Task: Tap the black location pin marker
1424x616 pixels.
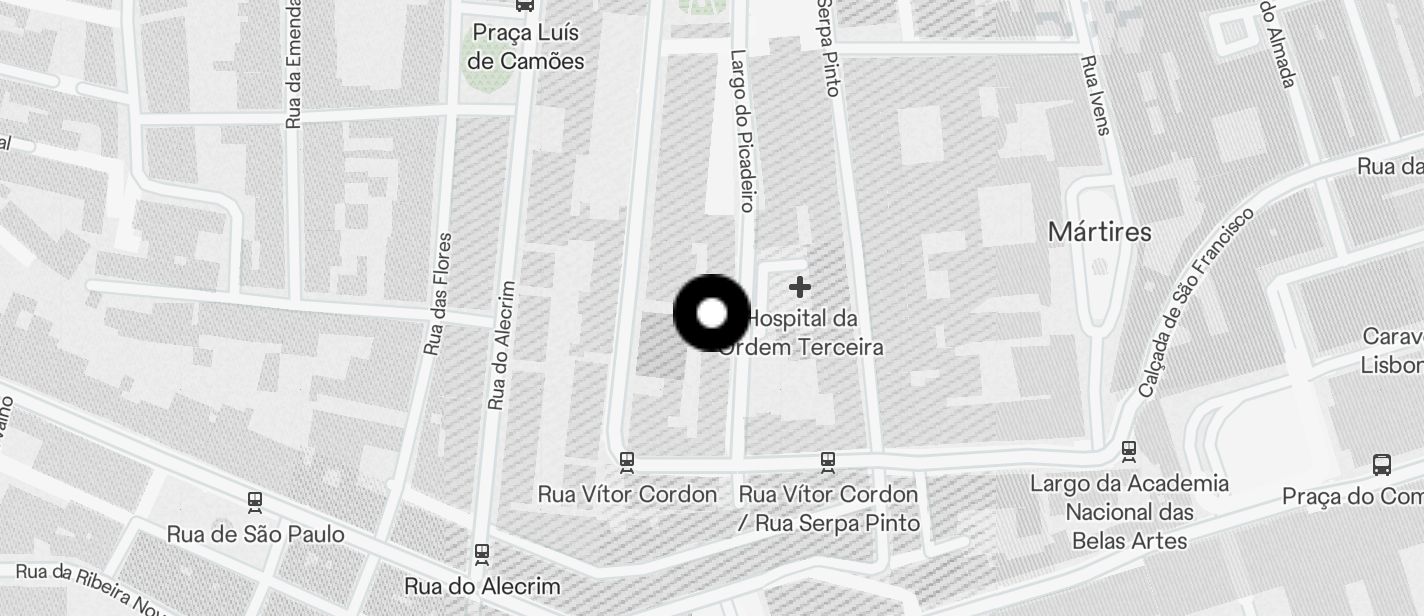Action: click(712, 314)
